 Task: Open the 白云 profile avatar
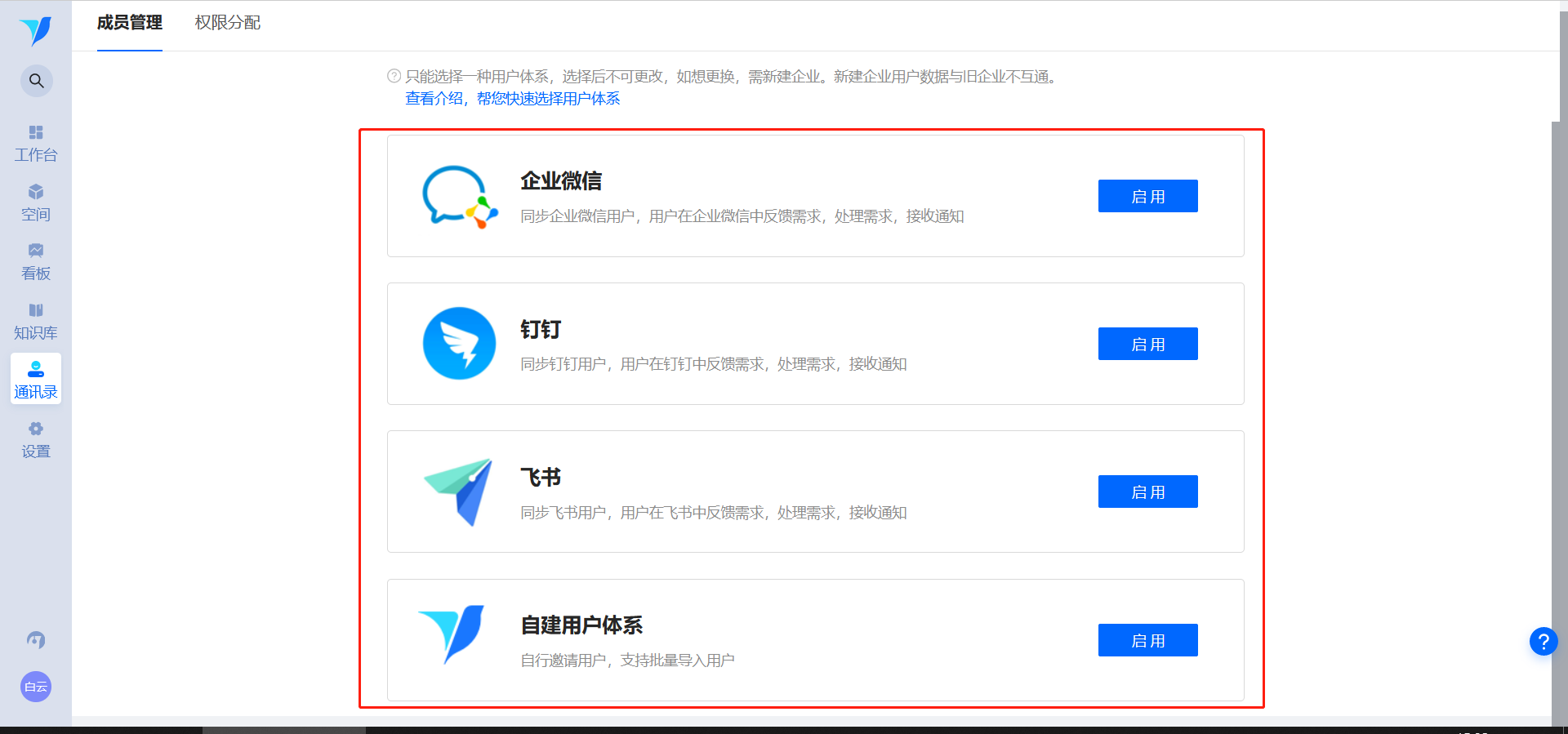36,687
